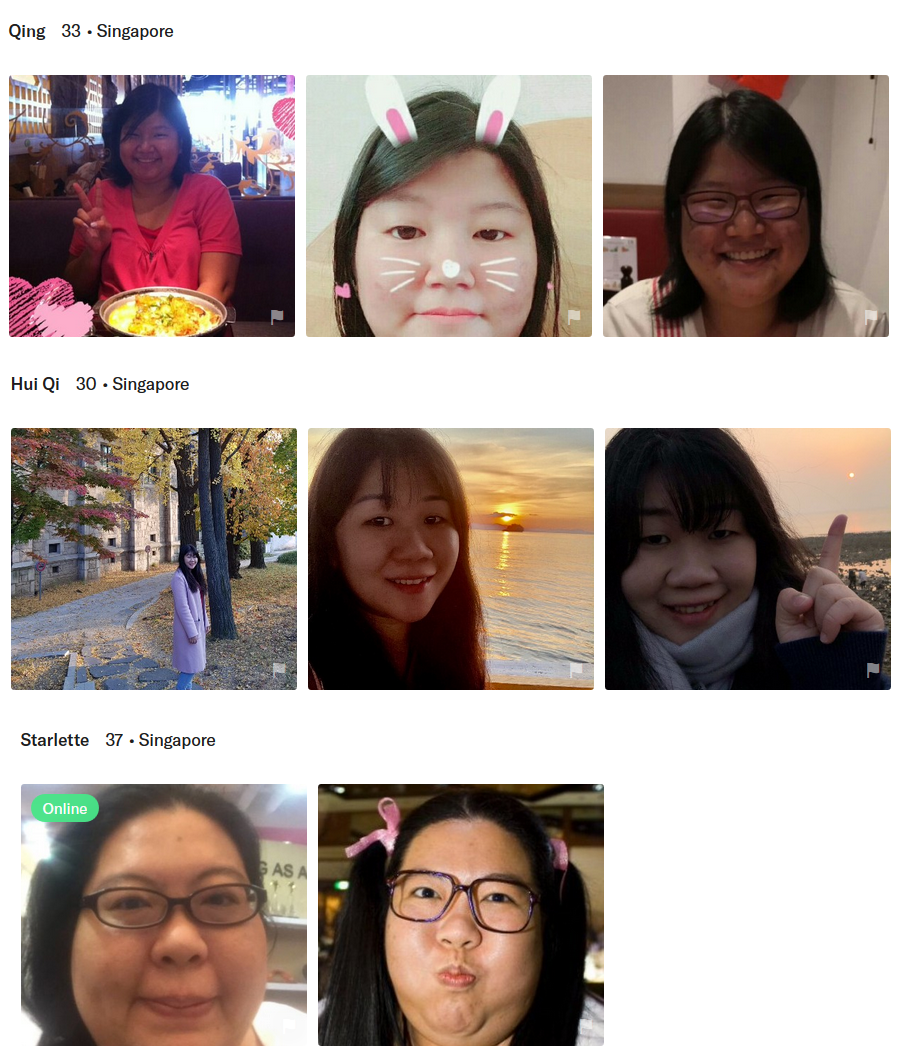View Hui Qi's sunset over sea photo

pyautogui.click(x=450, y=558)
